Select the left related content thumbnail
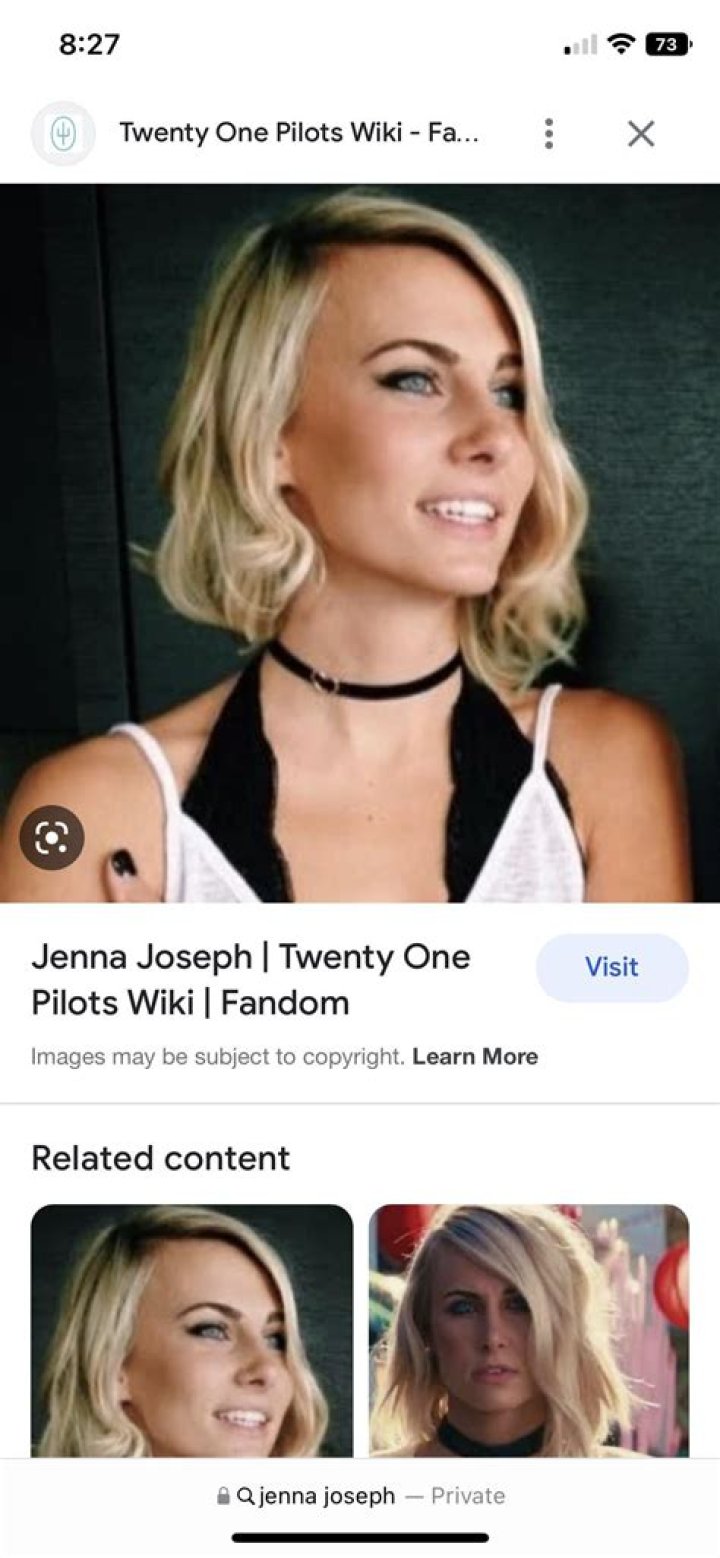Image resolution: width=720 pixels, height=1558 pixels. 192,1330
